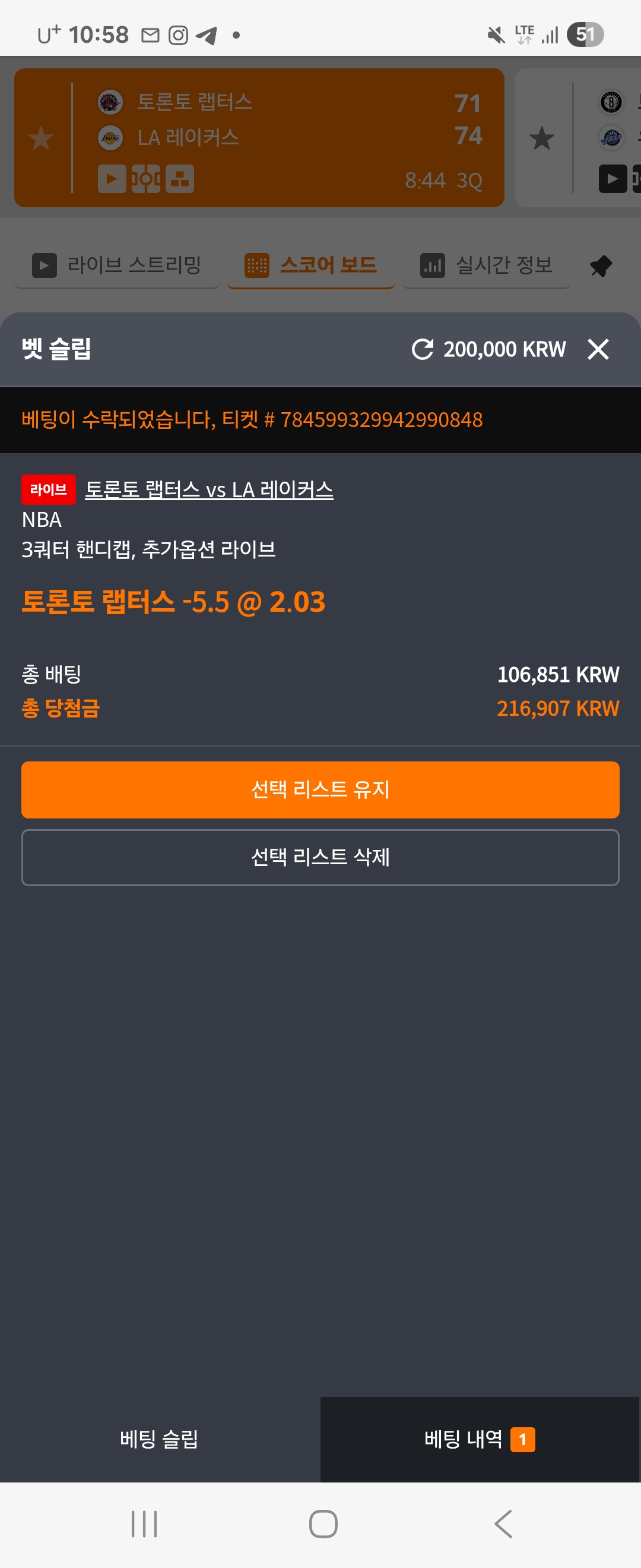
Task: Refresh the 200,000 KRW balance
Action: coord(423,349)
